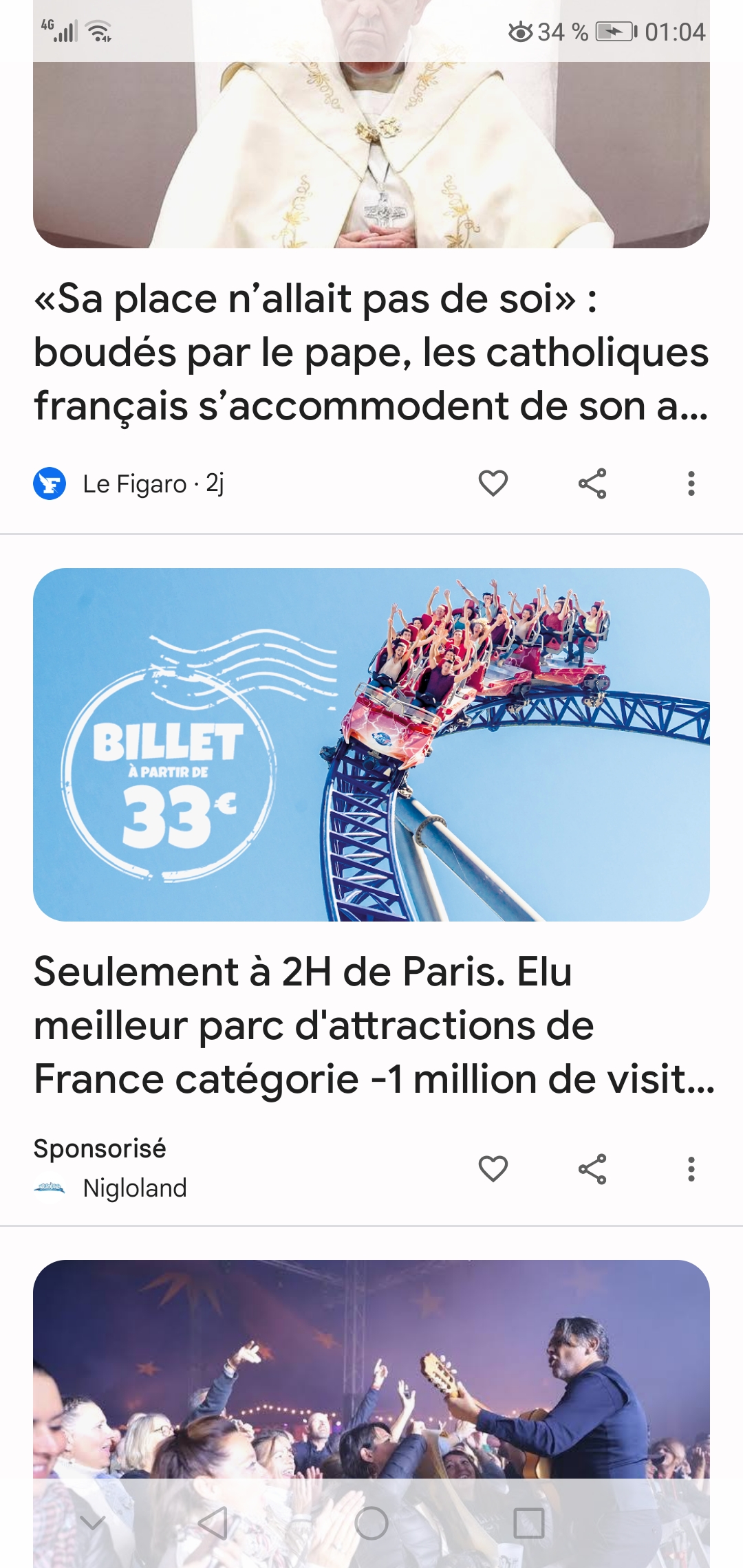Screen dimensions: 743x1568
Task: Like the Le Figaro pope article
Action: click(493, 483)
